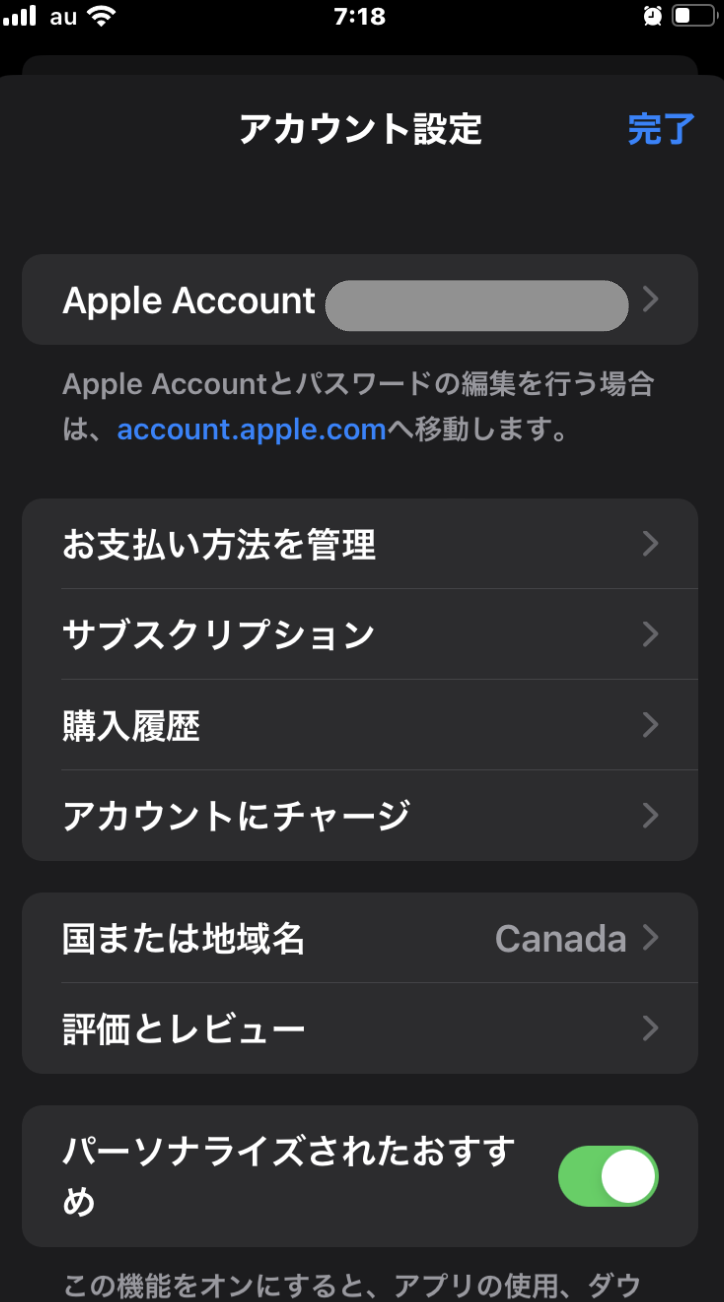The height and width of the screenshot is (1302, 724).
Task: Open 国または地域名 showing Canada
Action: coord(360,938)
